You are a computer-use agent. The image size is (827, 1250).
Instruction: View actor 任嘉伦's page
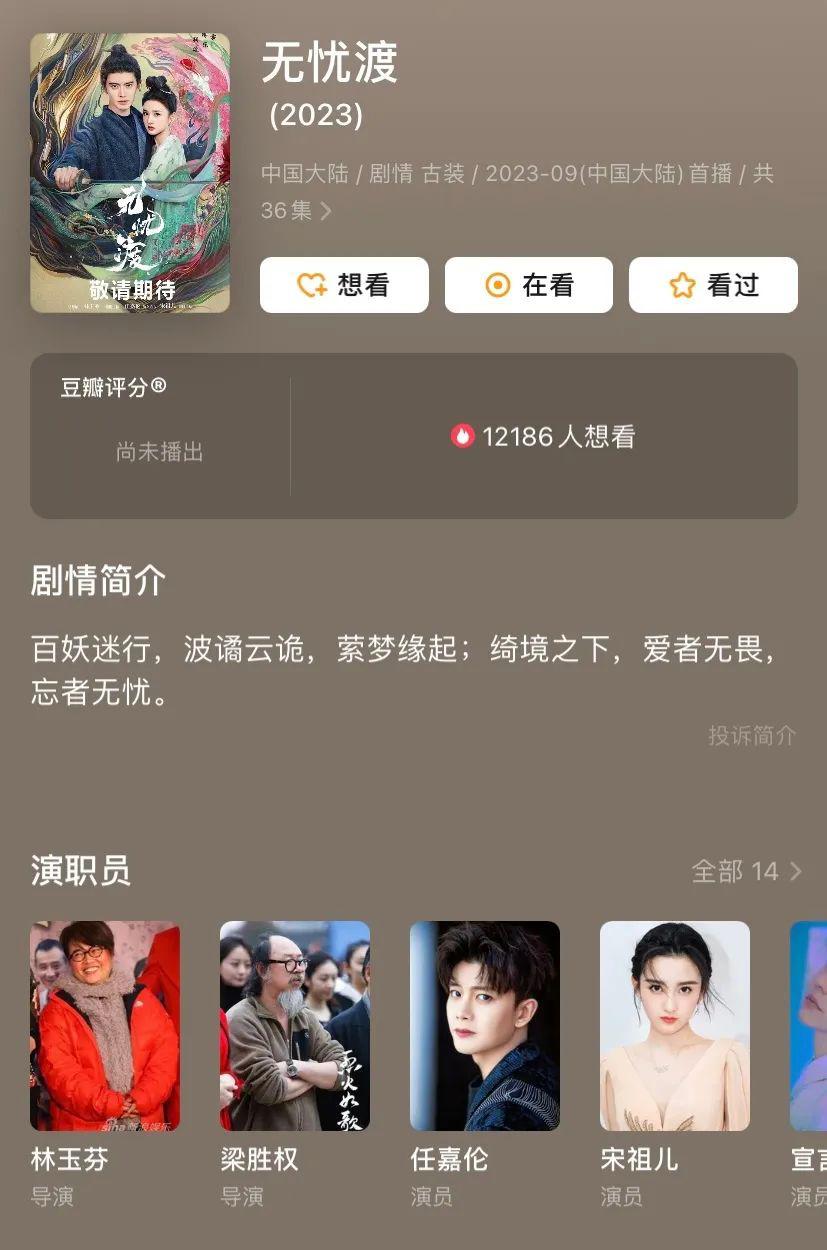point(485,1026)
